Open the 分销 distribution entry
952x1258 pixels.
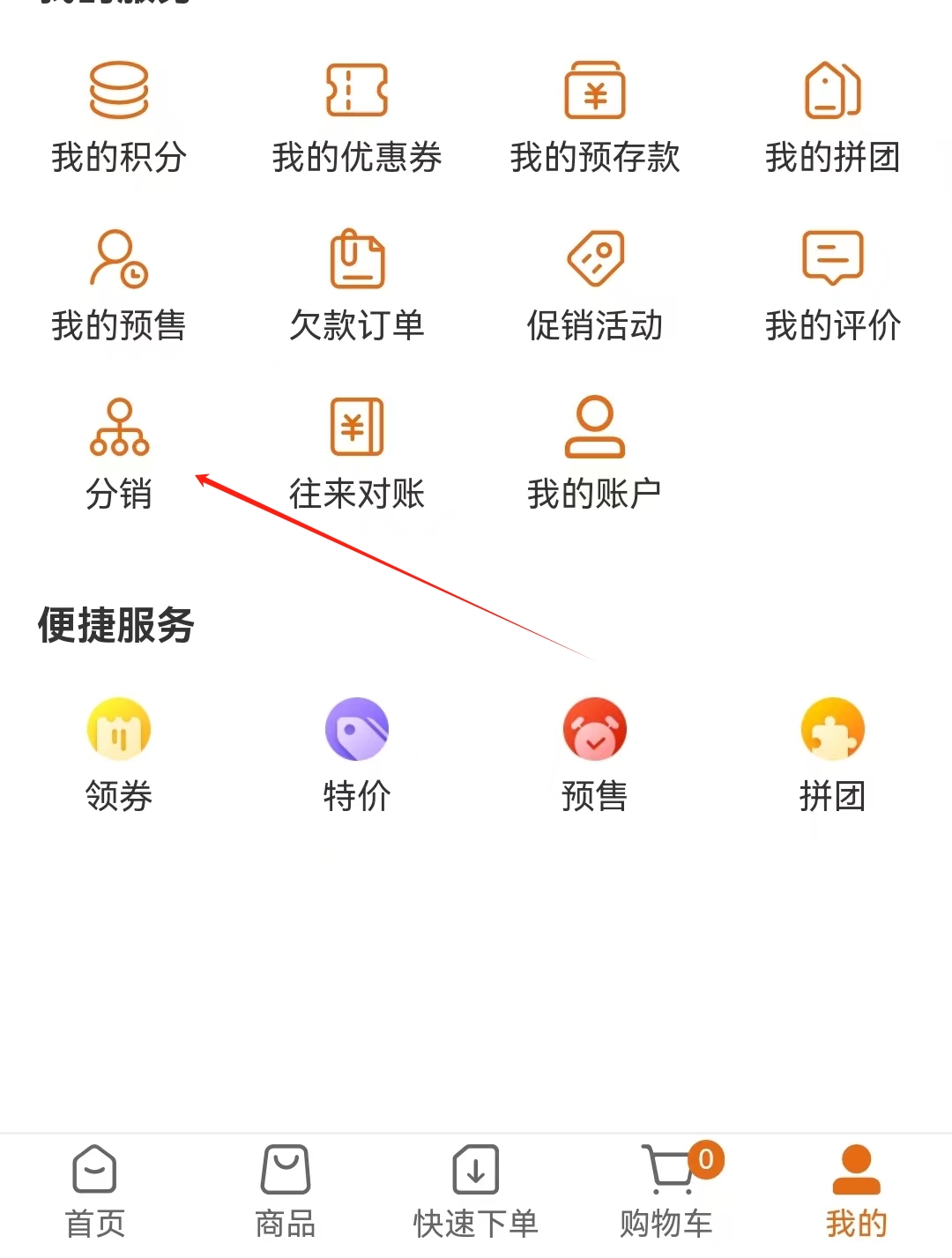(x=119, y=452)
